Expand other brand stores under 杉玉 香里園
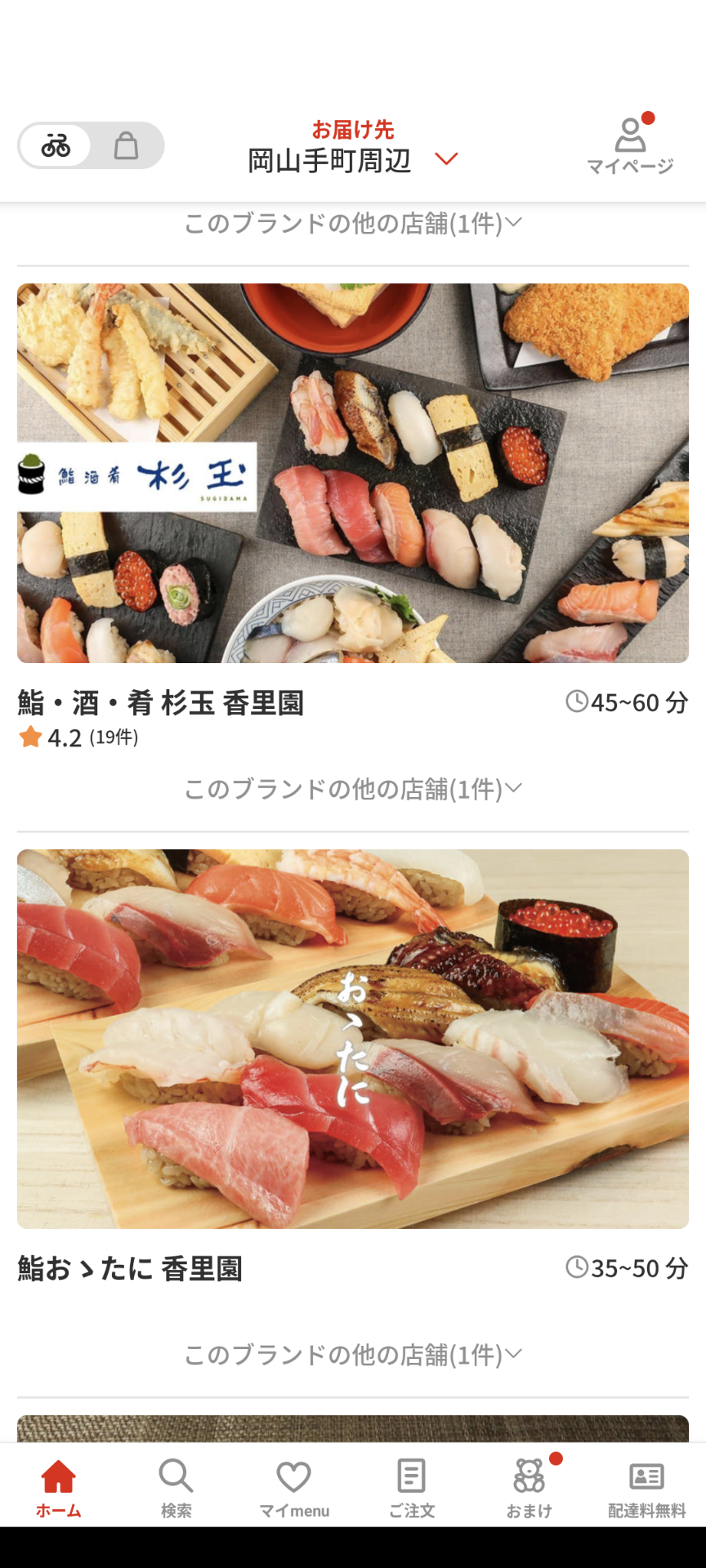This screenshot has height=1568, width=706. coord(352,789)
